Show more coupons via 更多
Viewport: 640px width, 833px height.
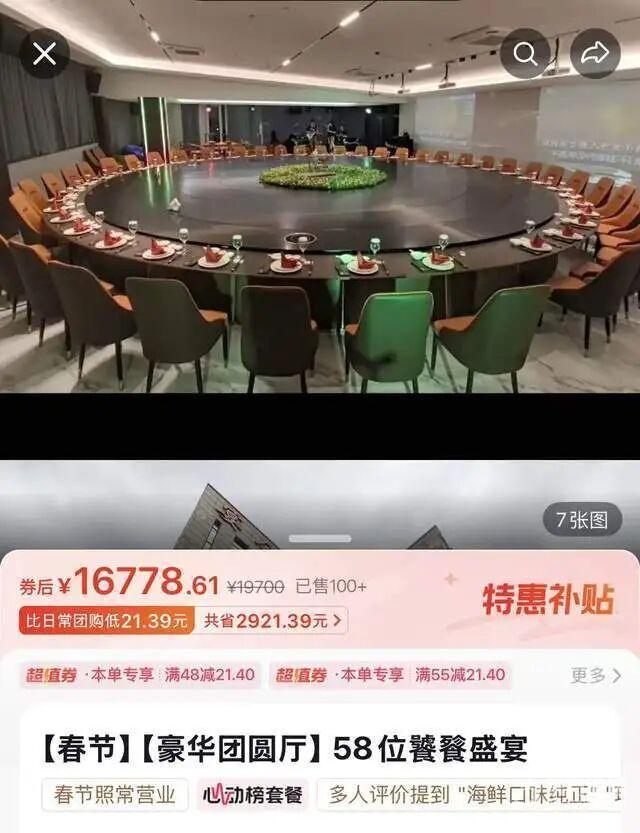tap(596, 675)
